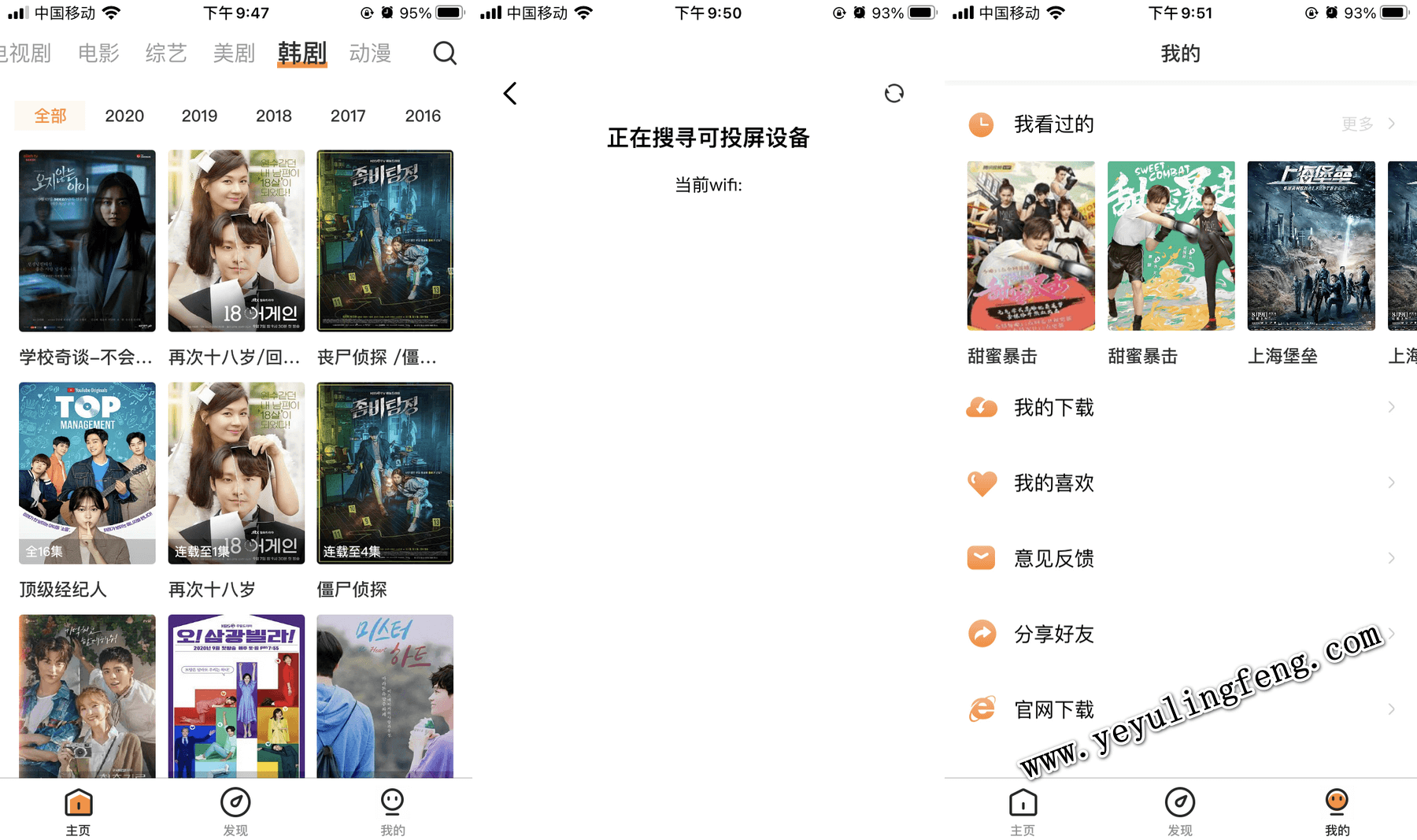Open the 我的喜欢 row

(1180, 483)
